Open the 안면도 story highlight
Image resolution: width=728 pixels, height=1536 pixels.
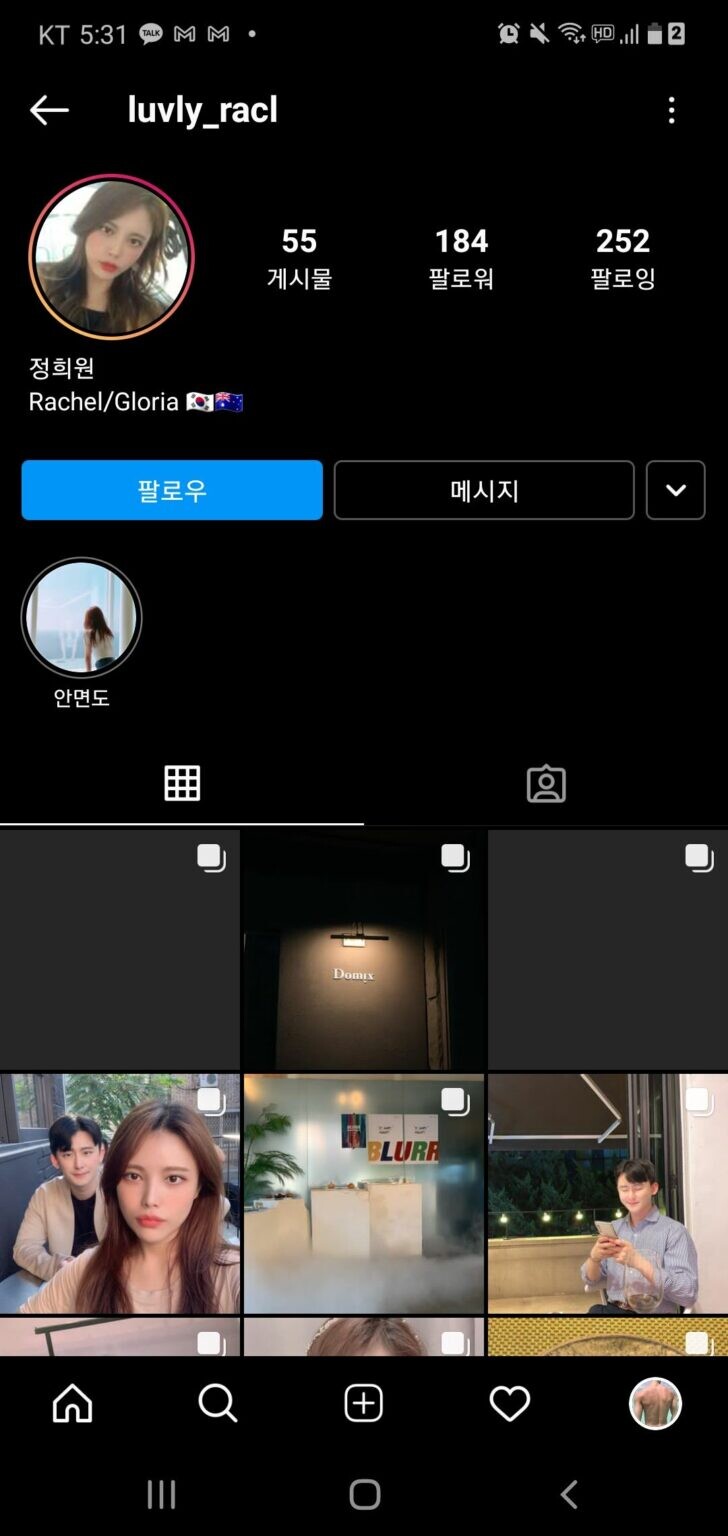[x=82, y=618]
